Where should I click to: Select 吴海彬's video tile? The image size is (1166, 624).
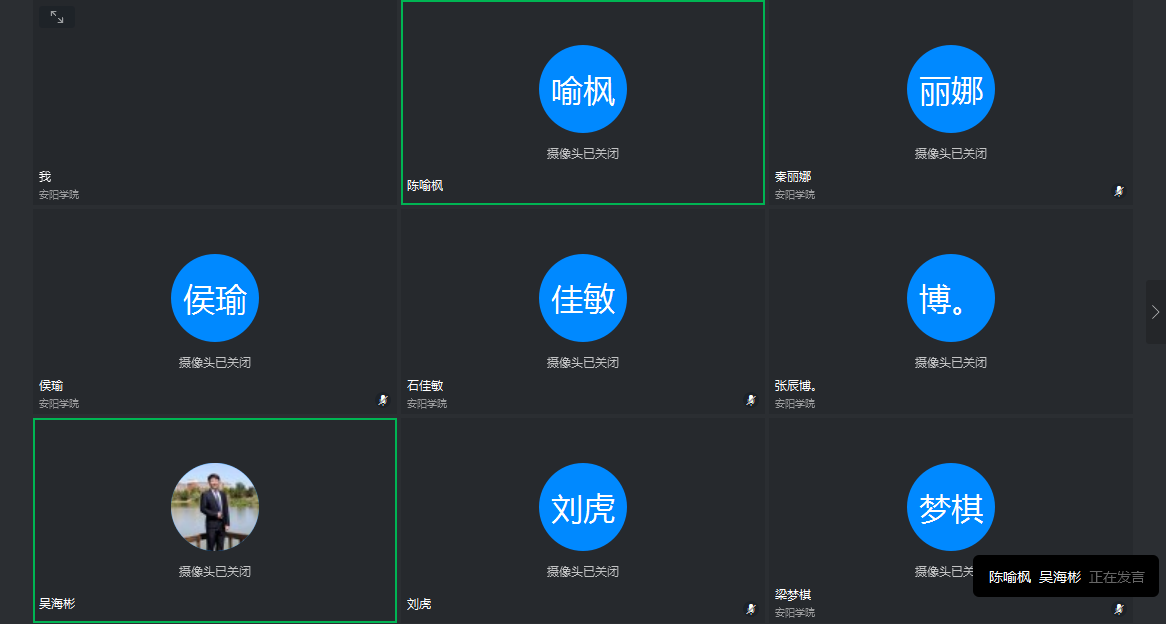[x=215, y=520]
